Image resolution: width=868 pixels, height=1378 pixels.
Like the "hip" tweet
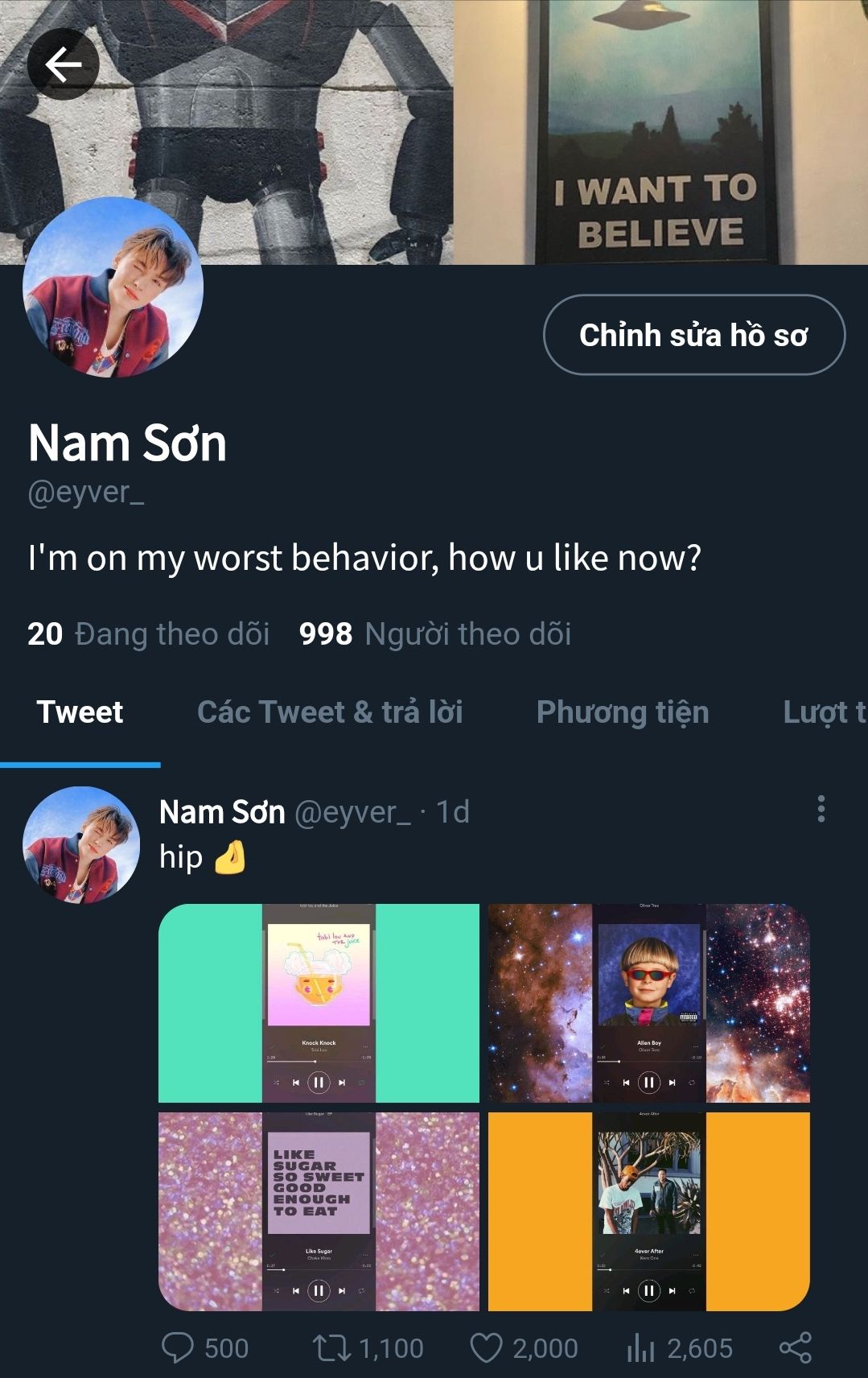click(x=486, y=1347)
